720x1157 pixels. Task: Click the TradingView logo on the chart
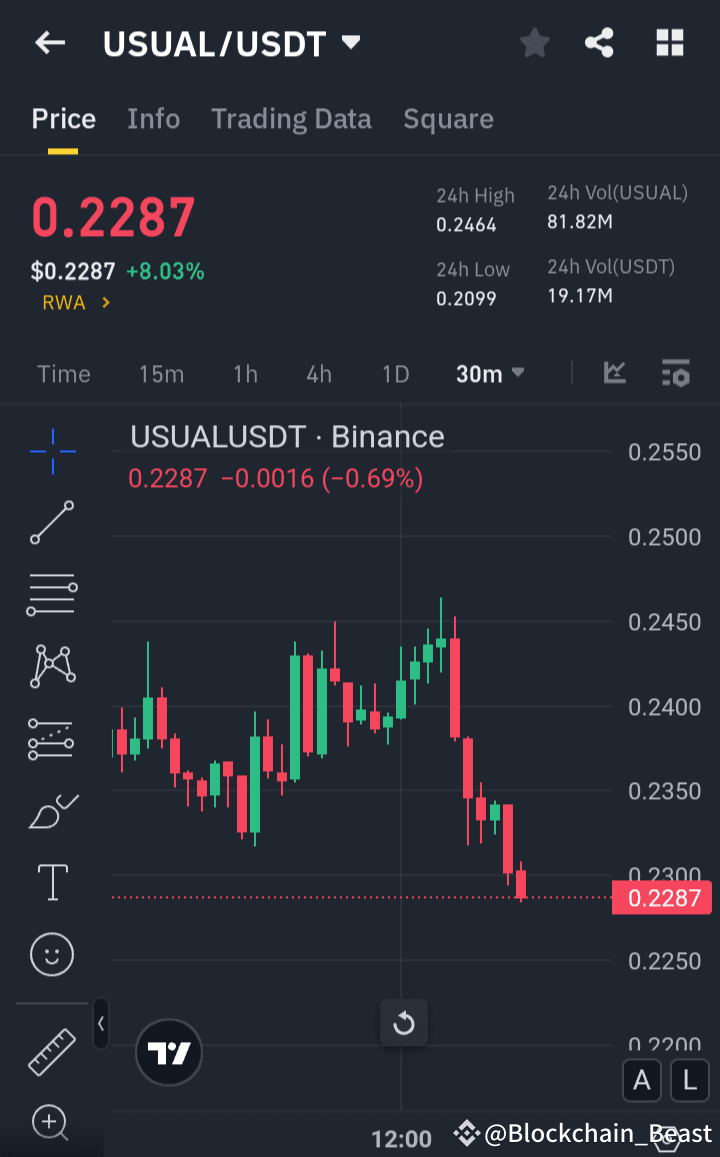(168, 1052)
